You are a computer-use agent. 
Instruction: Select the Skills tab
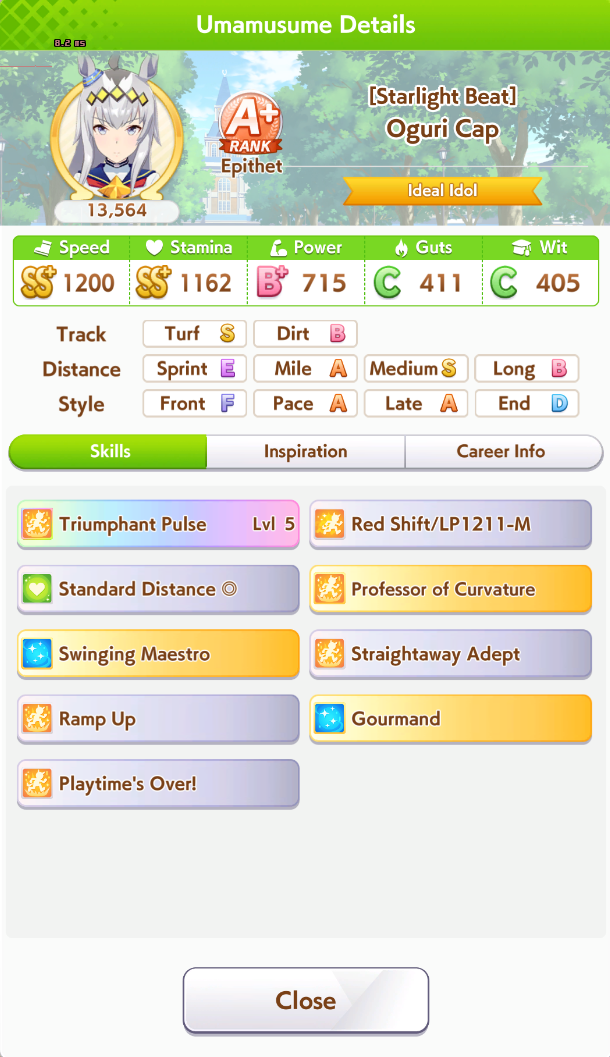(x=108, y=452)
